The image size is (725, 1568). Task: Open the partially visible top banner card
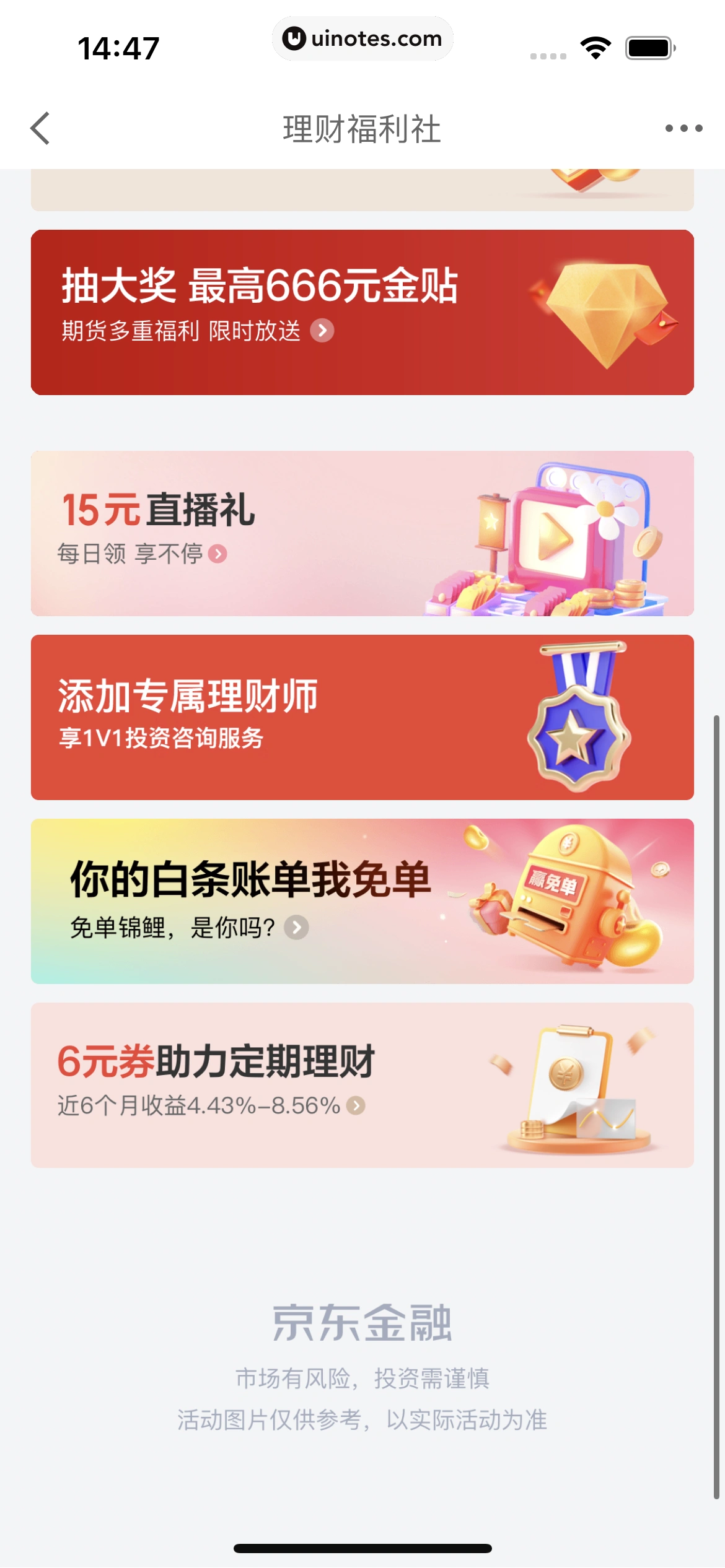coord(362,191)
